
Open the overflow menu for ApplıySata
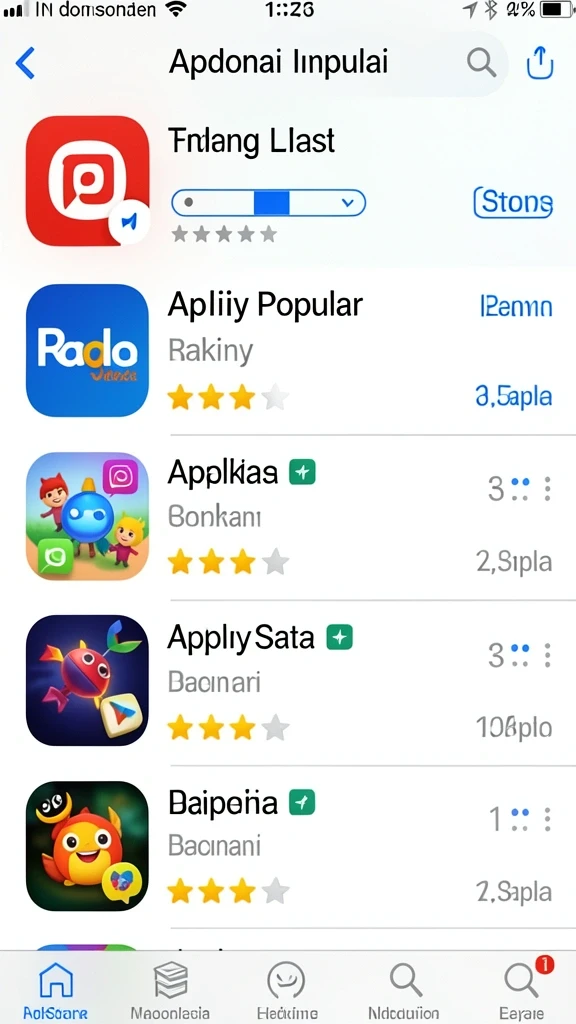(547, 654)
